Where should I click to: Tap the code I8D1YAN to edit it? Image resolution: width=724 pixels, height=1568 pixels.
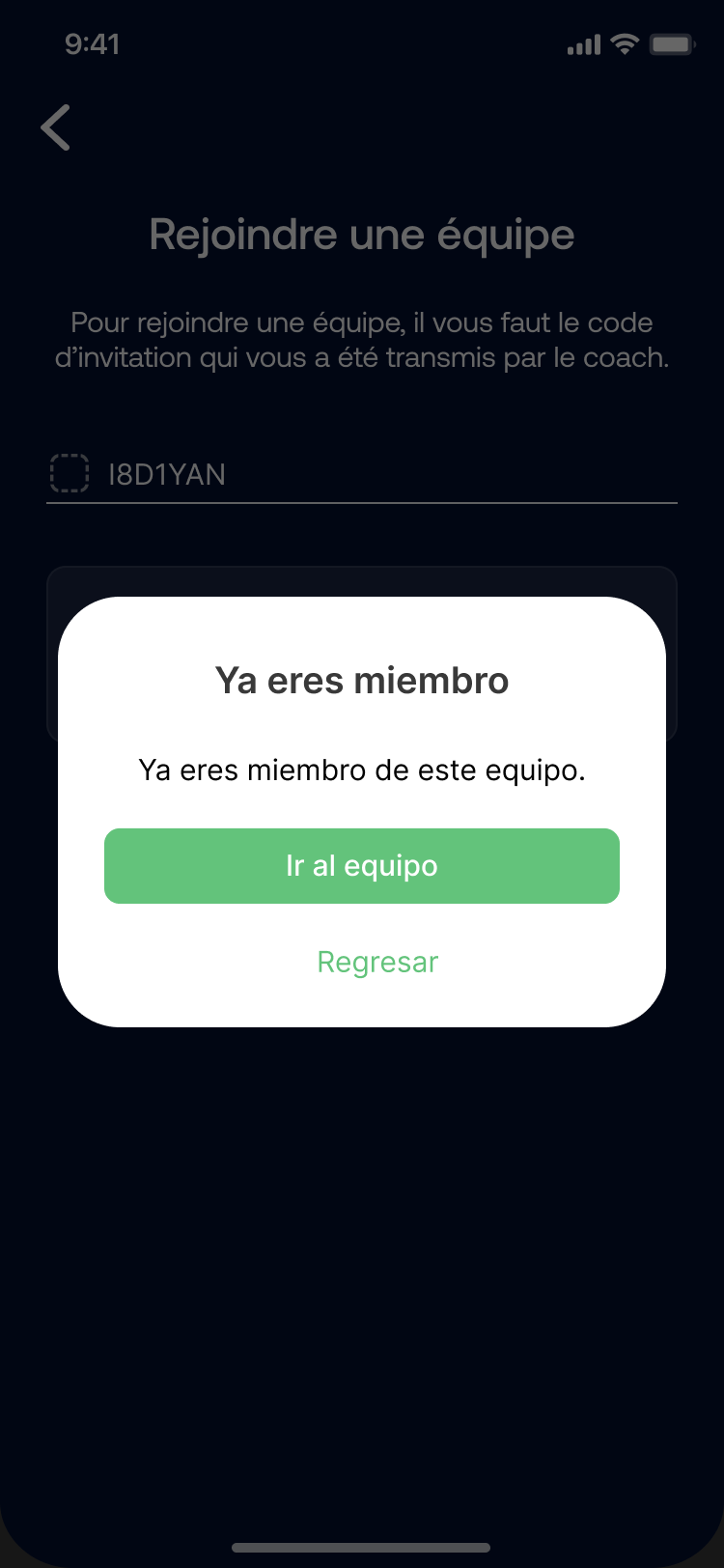point(167,474)
